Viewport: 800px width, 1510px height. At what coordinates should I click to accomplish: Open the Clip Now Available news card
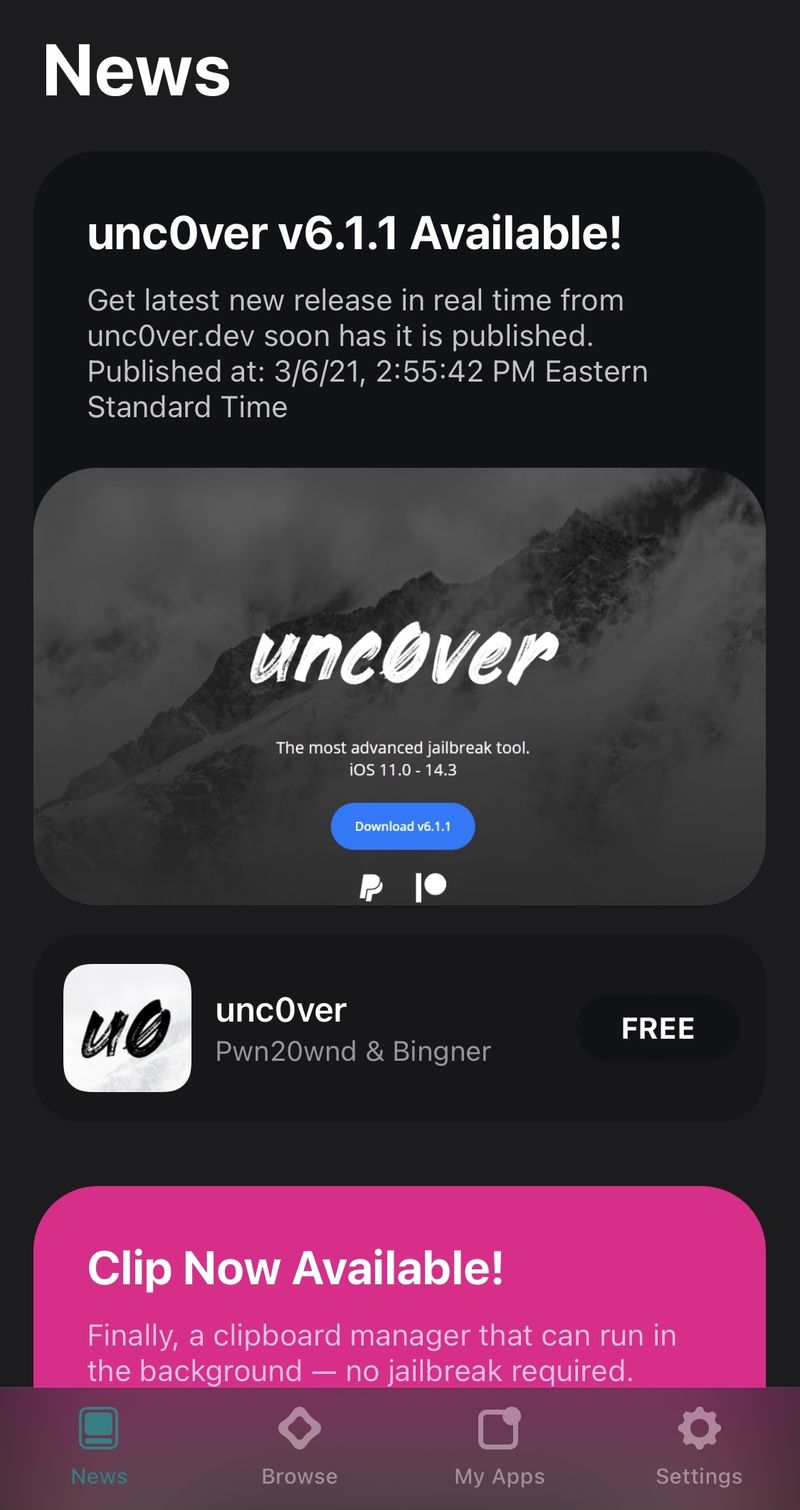pyautogui.click(x=400, y=1290)
